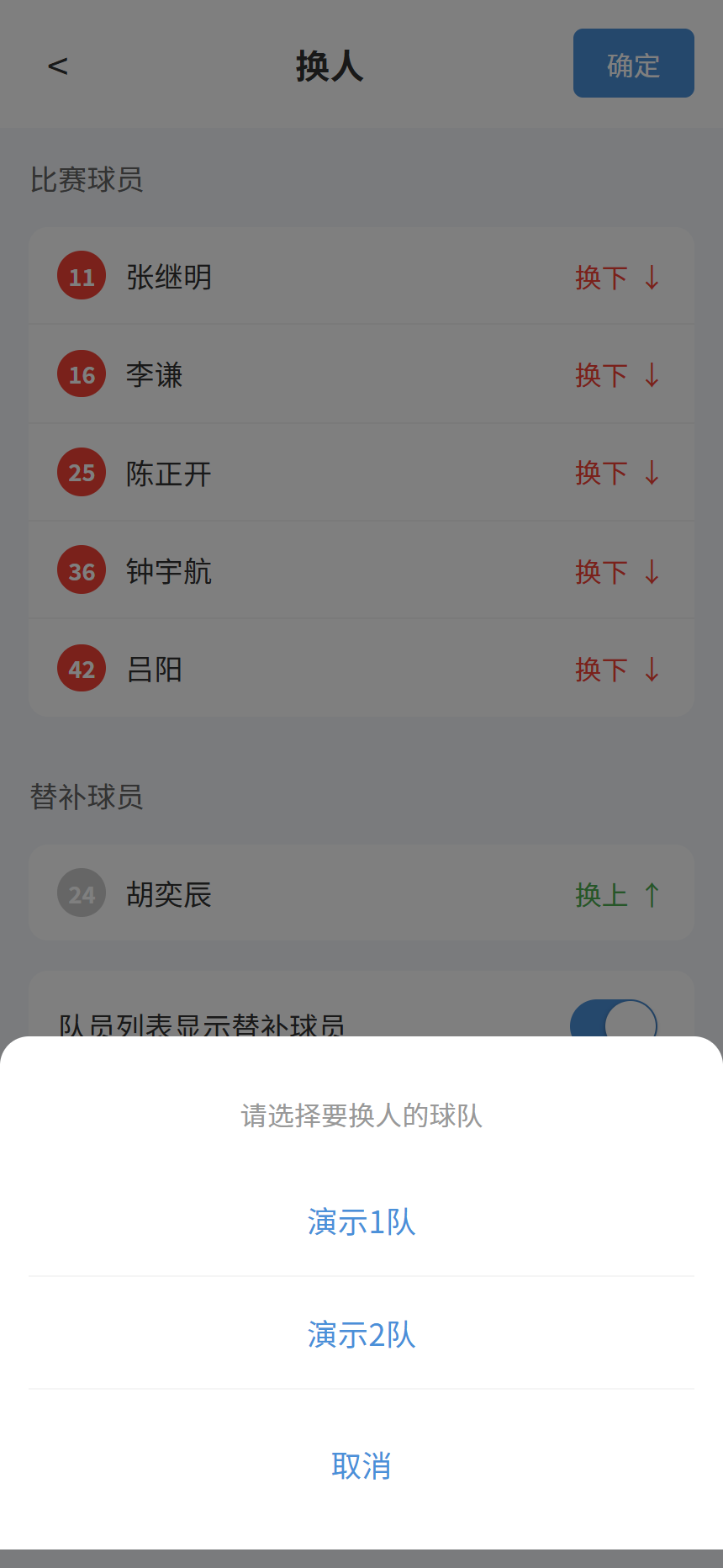Click 换下 on the 陈正开 row
The image size is (723, 1568).
click(601, 474)
